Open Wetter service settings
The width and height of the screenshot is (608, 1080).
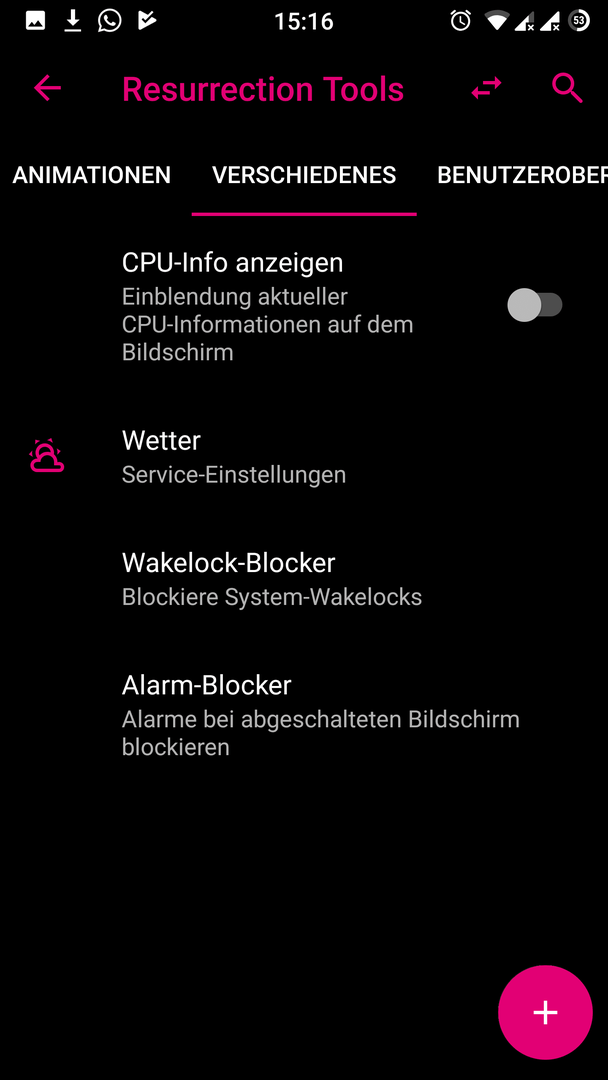click(304, 457)
